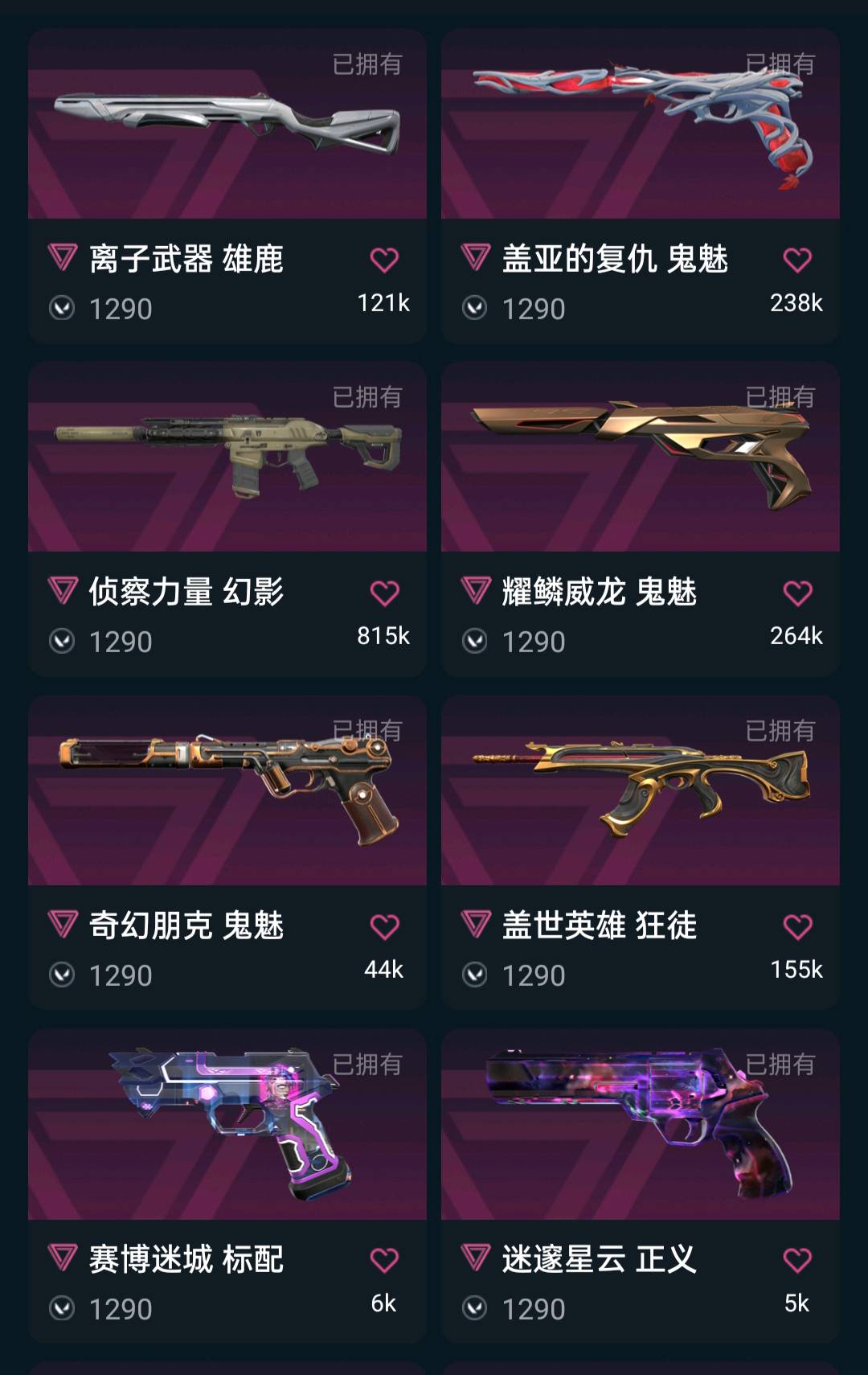This screenshot has width=868, height=1375.
Task: Like the 离子武器 雄鹿 skin
Action: 384,260
